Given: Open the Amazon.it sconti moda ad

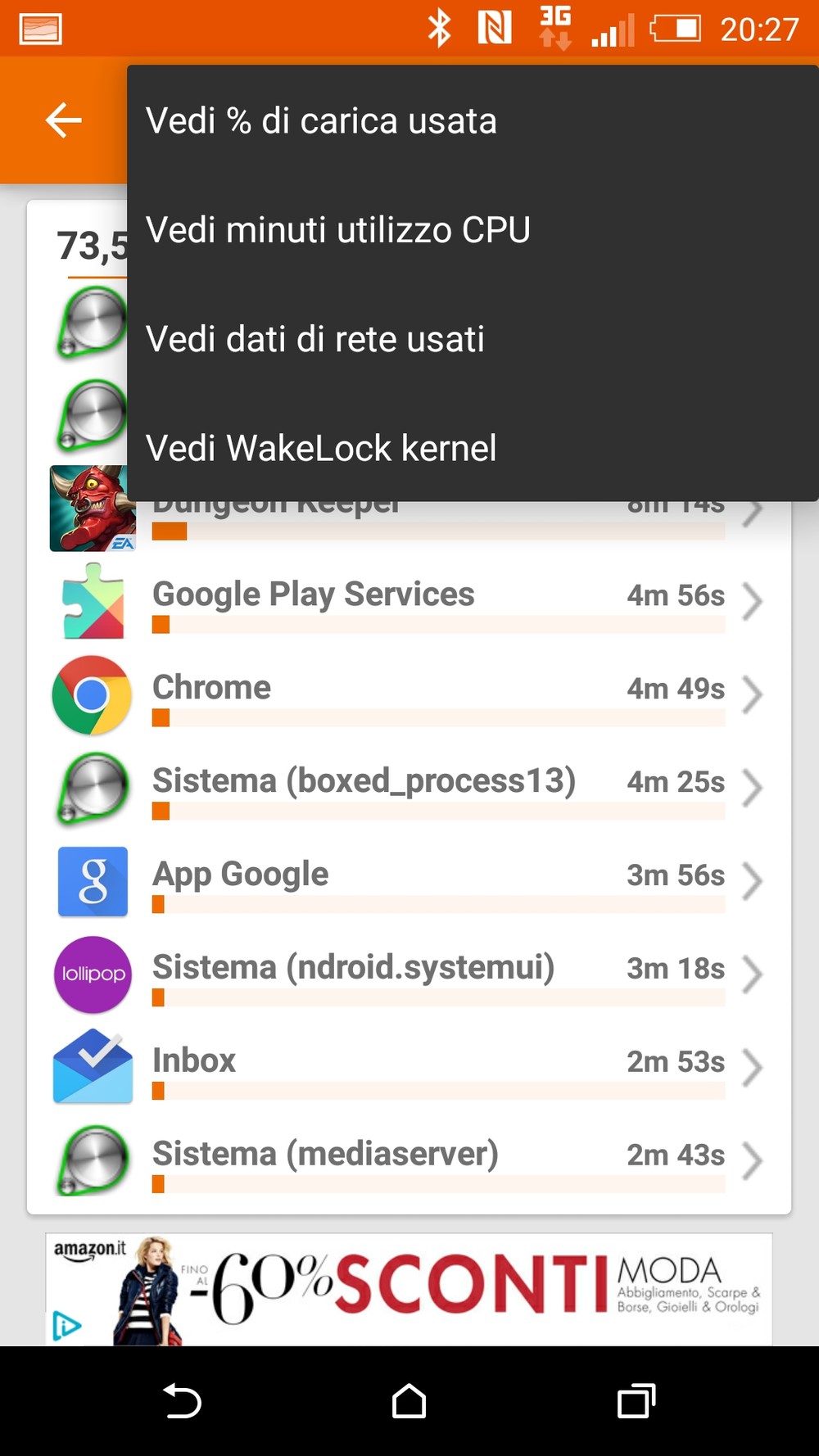Looking at the screenshot, I should (x=409, y=1288).
